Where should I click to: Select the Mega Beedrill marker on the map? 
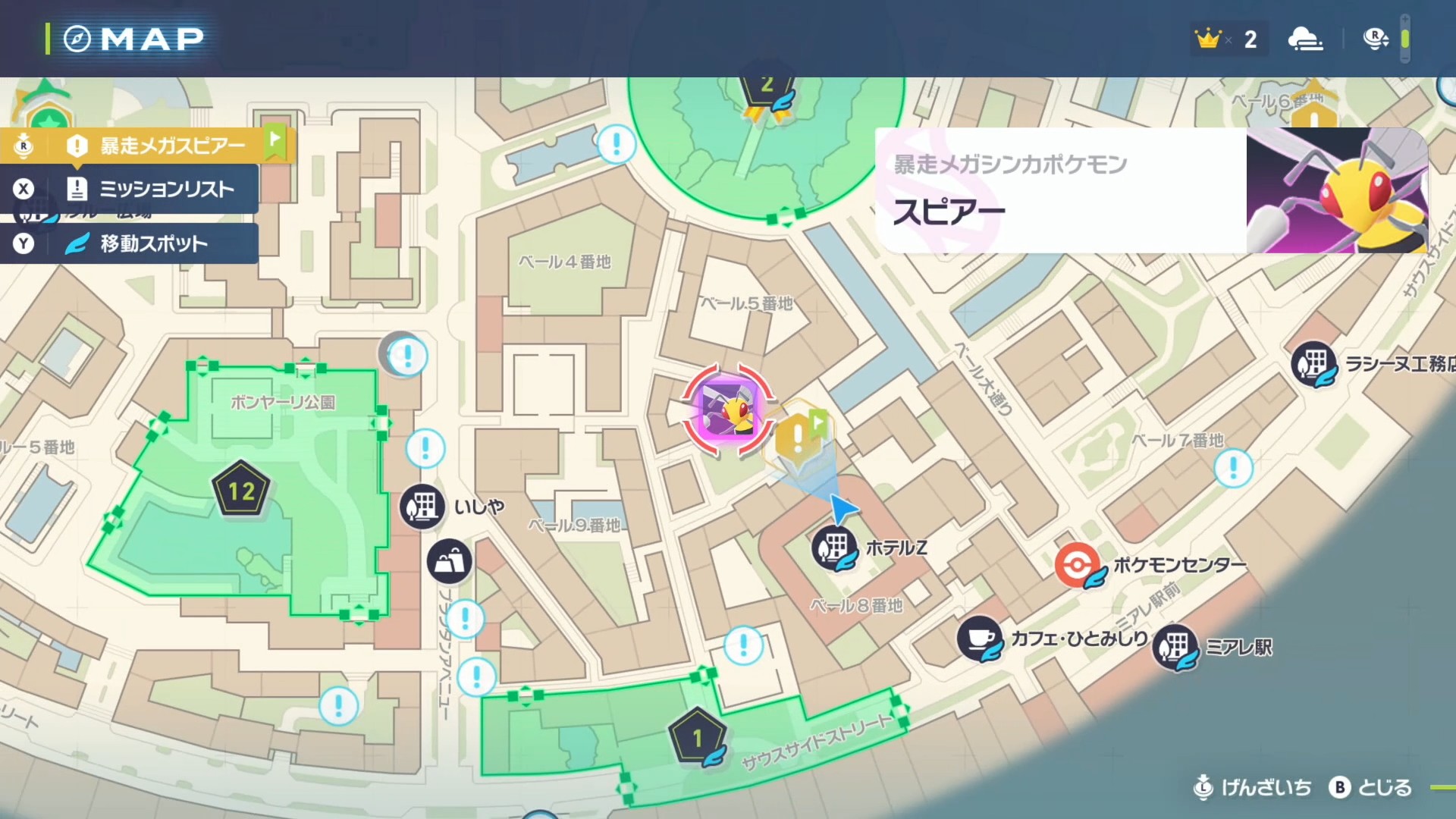coord(728,410)
